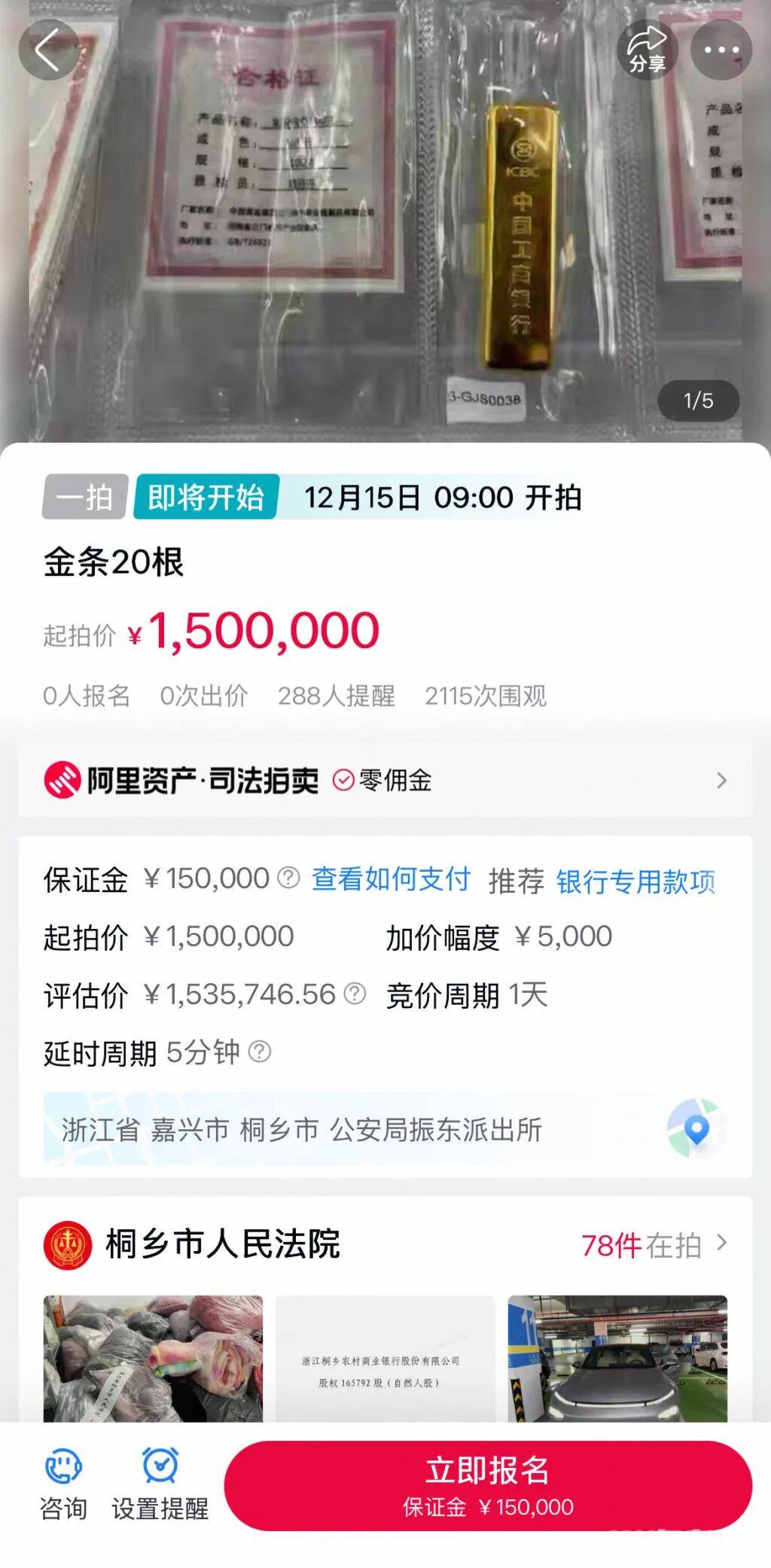This screenshot has width=771, height=1568.
Task: Open the three-dot overflow menu
Action: tap(721, 50)
